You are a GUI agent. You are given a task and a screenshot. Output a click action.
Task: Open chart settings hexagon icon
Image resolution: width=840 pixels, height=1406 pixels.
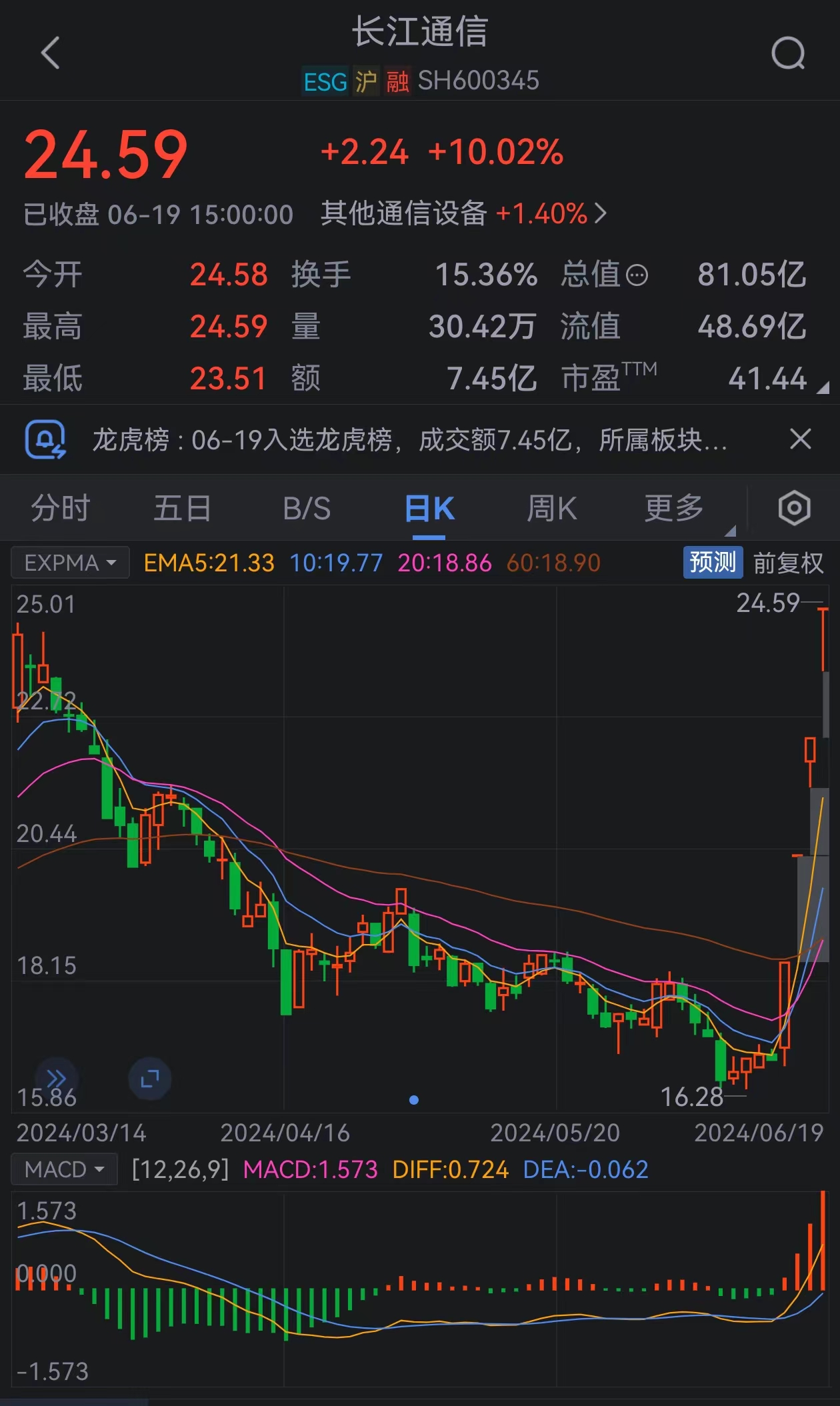pyautogui.click(x=794, y=509)
